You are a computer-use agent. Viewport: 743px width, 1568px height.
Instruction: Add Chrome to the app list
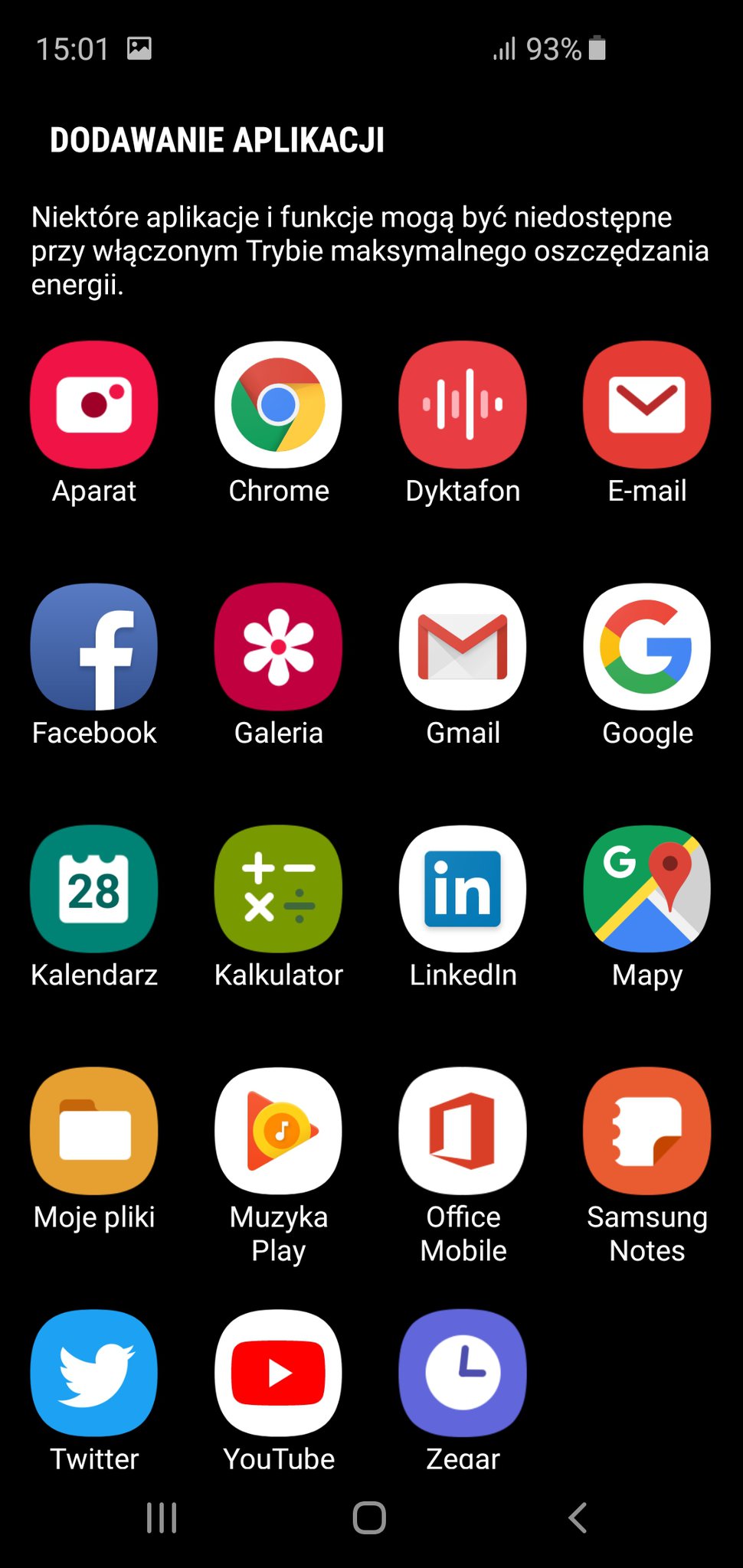(x=278, y=405)
